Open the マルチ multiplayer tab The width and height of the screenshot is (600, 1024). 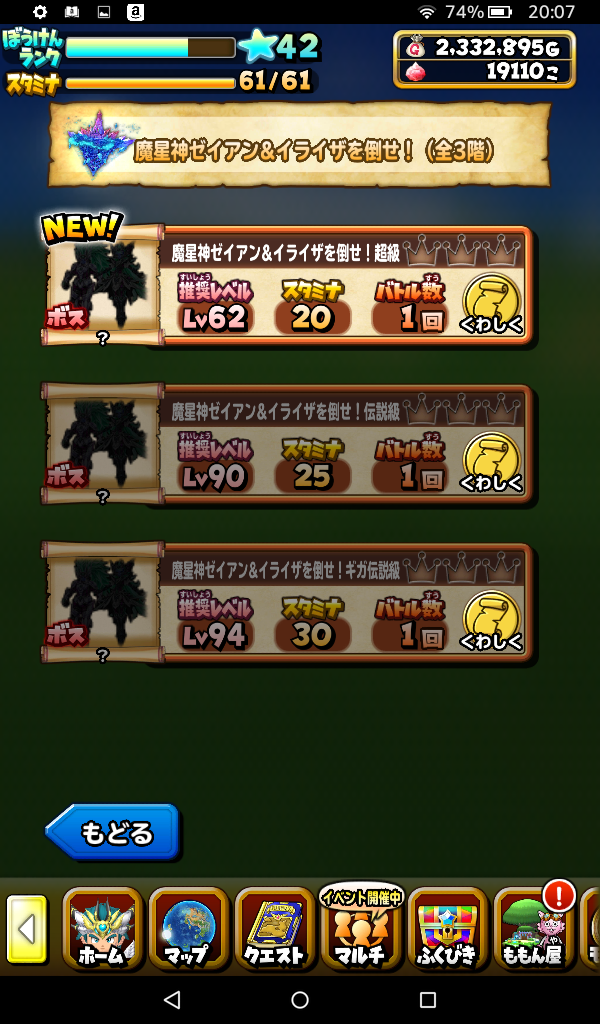[360, 930]
